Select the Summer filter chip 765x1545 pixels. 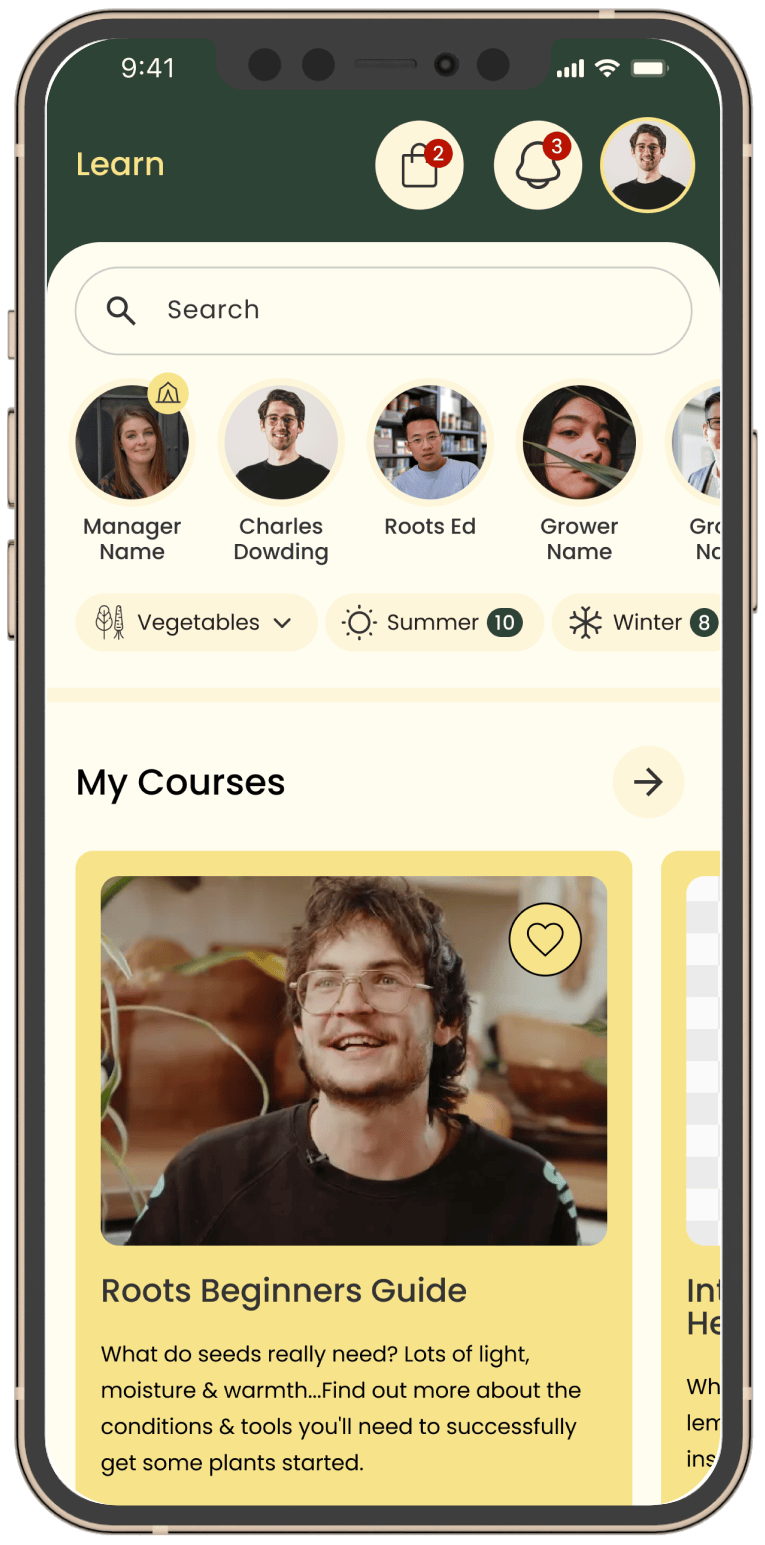[434, 623]
